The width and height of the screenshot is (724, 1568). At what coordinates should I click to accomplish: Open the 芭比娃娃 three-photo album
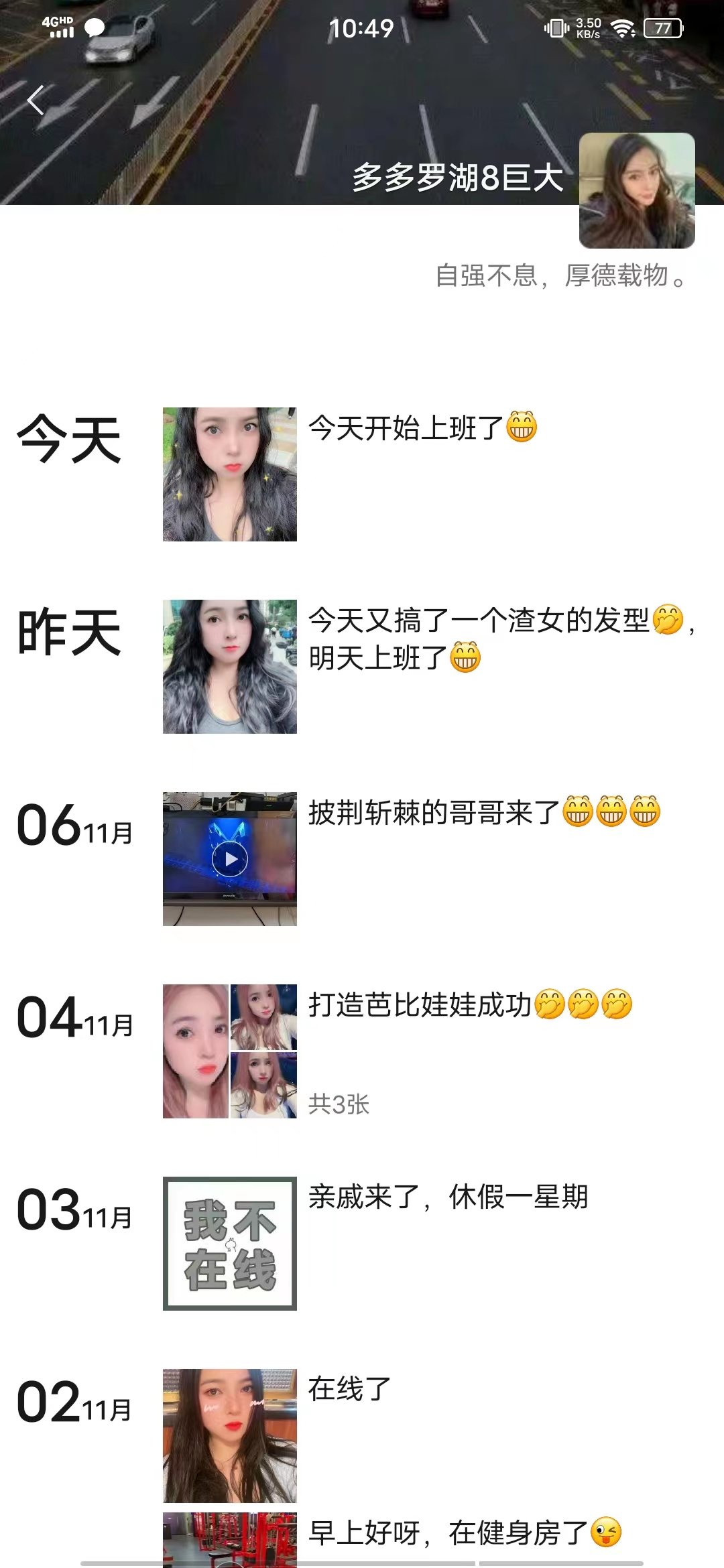(229, 1051)
